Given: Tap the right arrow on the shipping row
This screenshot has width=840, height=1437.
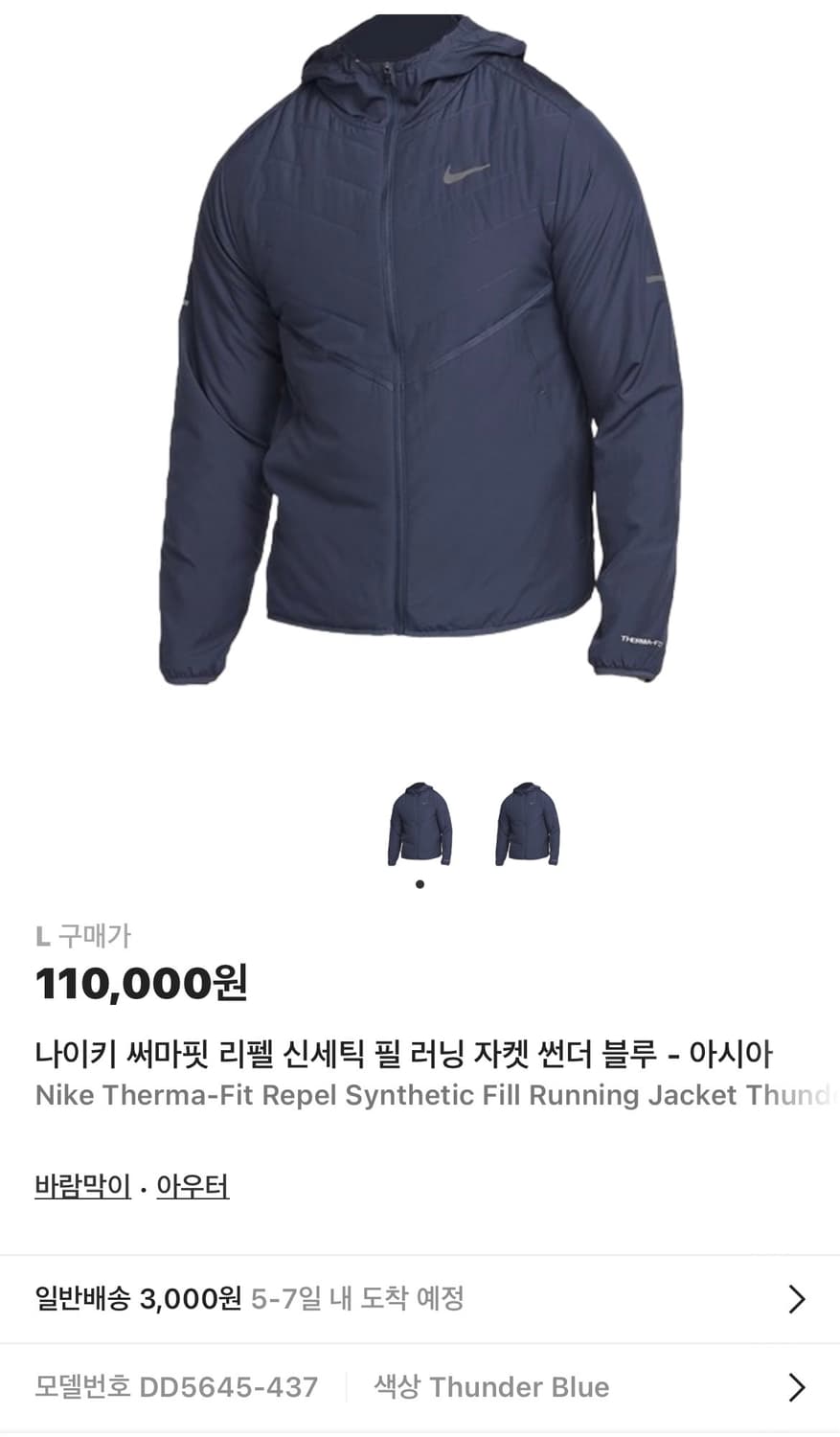Looking at the screenshot, I should point(797,1300).
